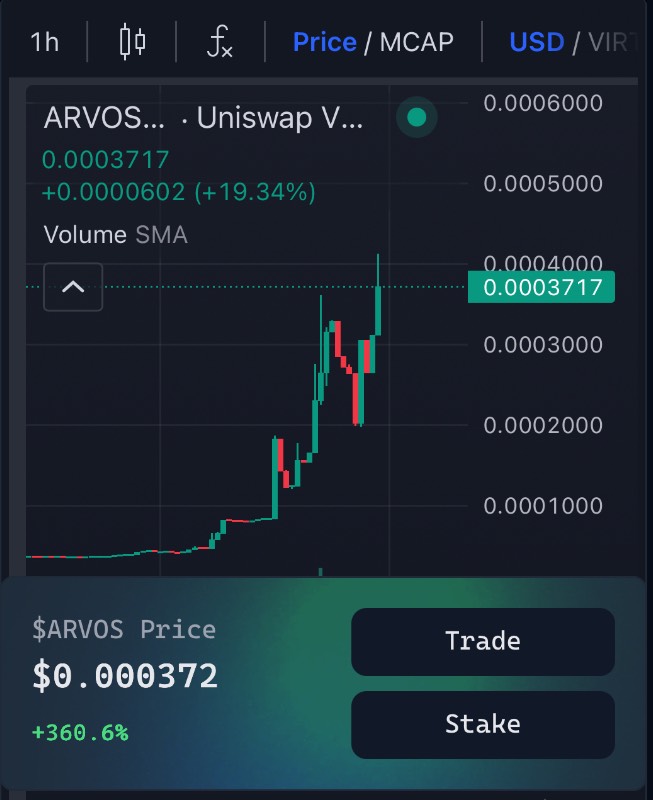Image resolution: width=653 pixels, height=800 pixels.
Task: Tap the Trade button
Action: pos(482,641)
